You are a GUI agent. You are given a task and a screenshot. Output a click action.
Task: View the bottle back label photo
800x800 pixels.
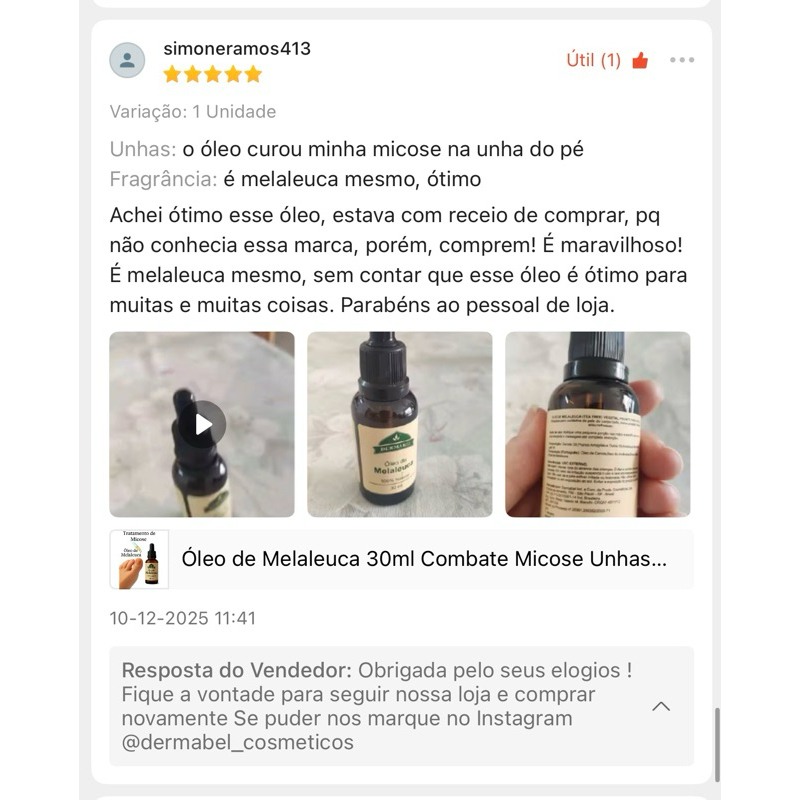click(597, 424)
